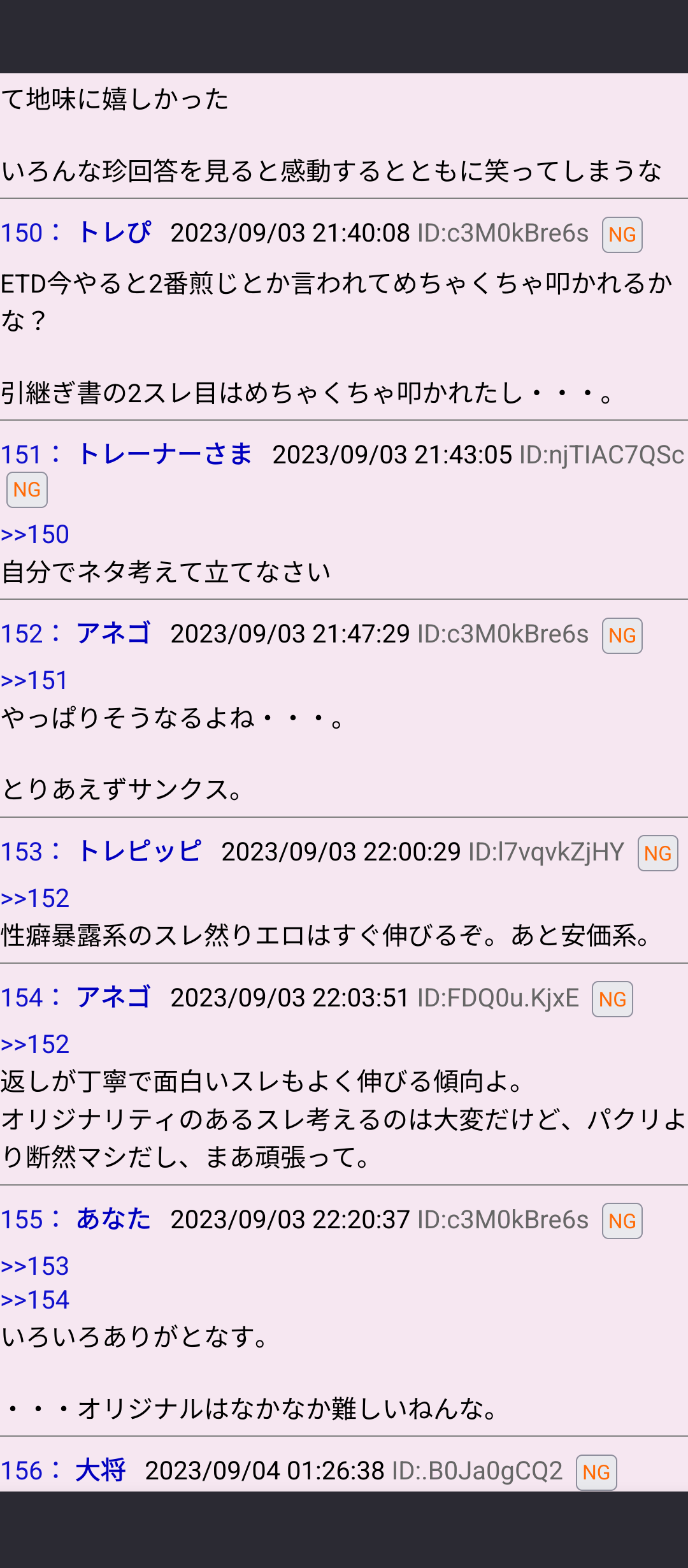The width and height of the screenshot is (688, 1568).
Task: Tap NG button on post 153
Action: tap(657, 853)
